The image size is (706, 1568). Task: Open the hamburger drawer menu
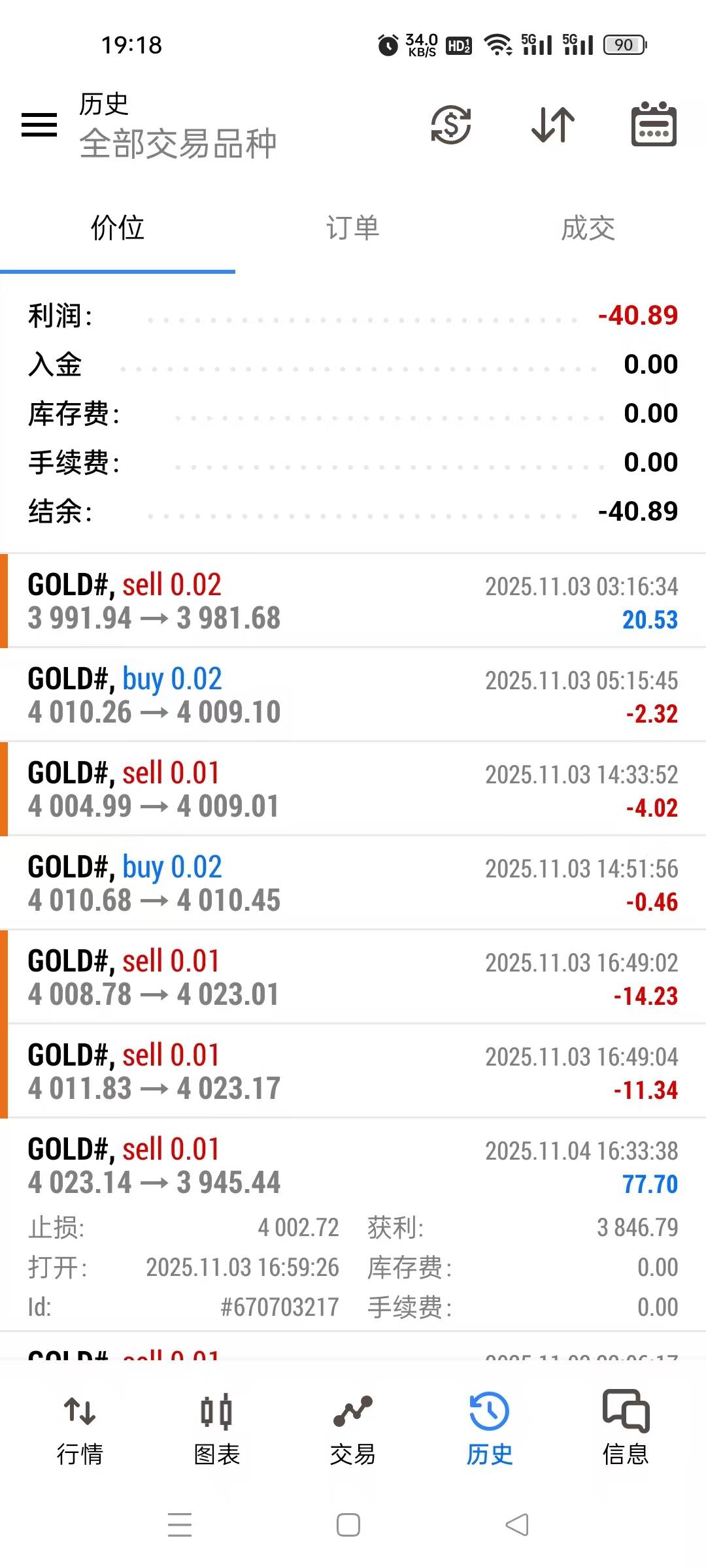(x=39, y=124)
